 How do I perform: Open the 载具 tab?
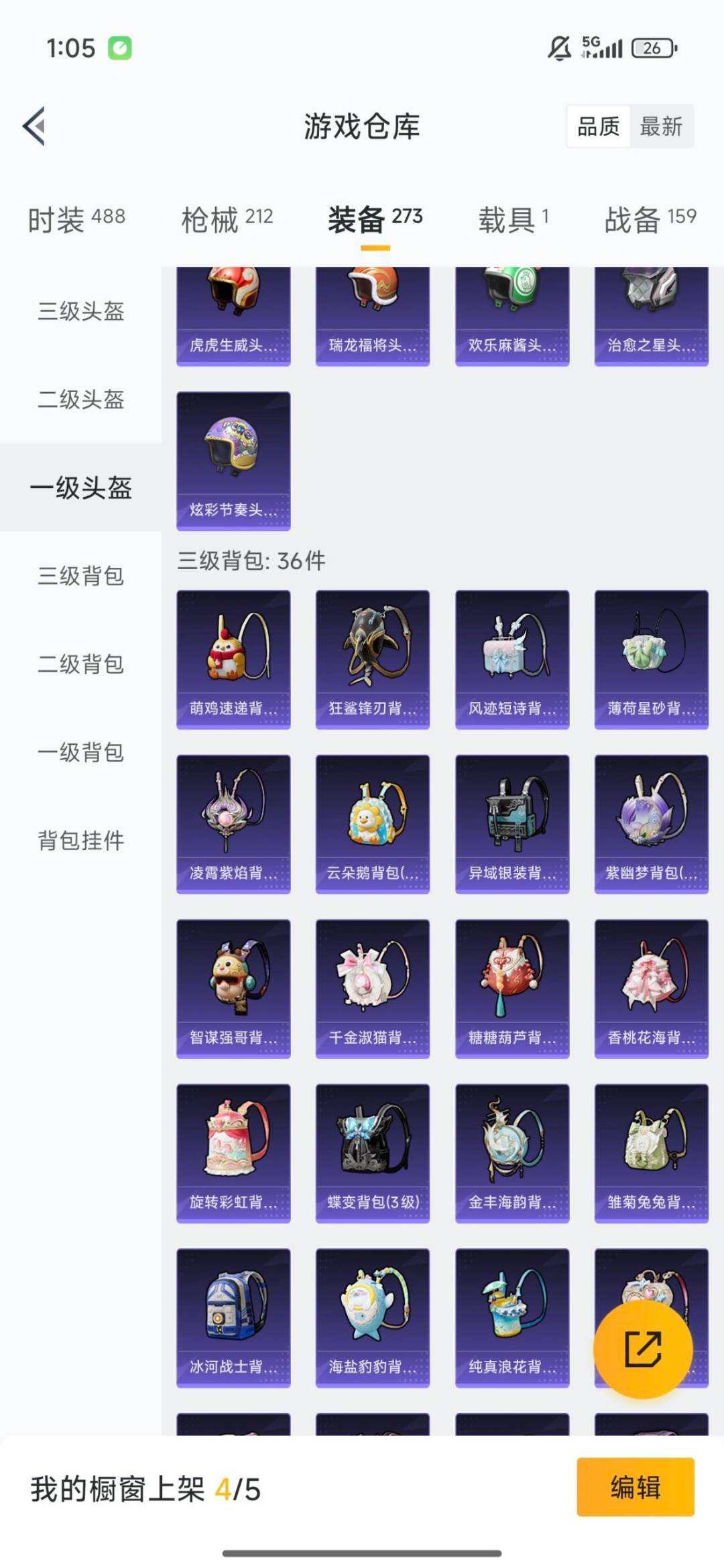coord(514,219)
